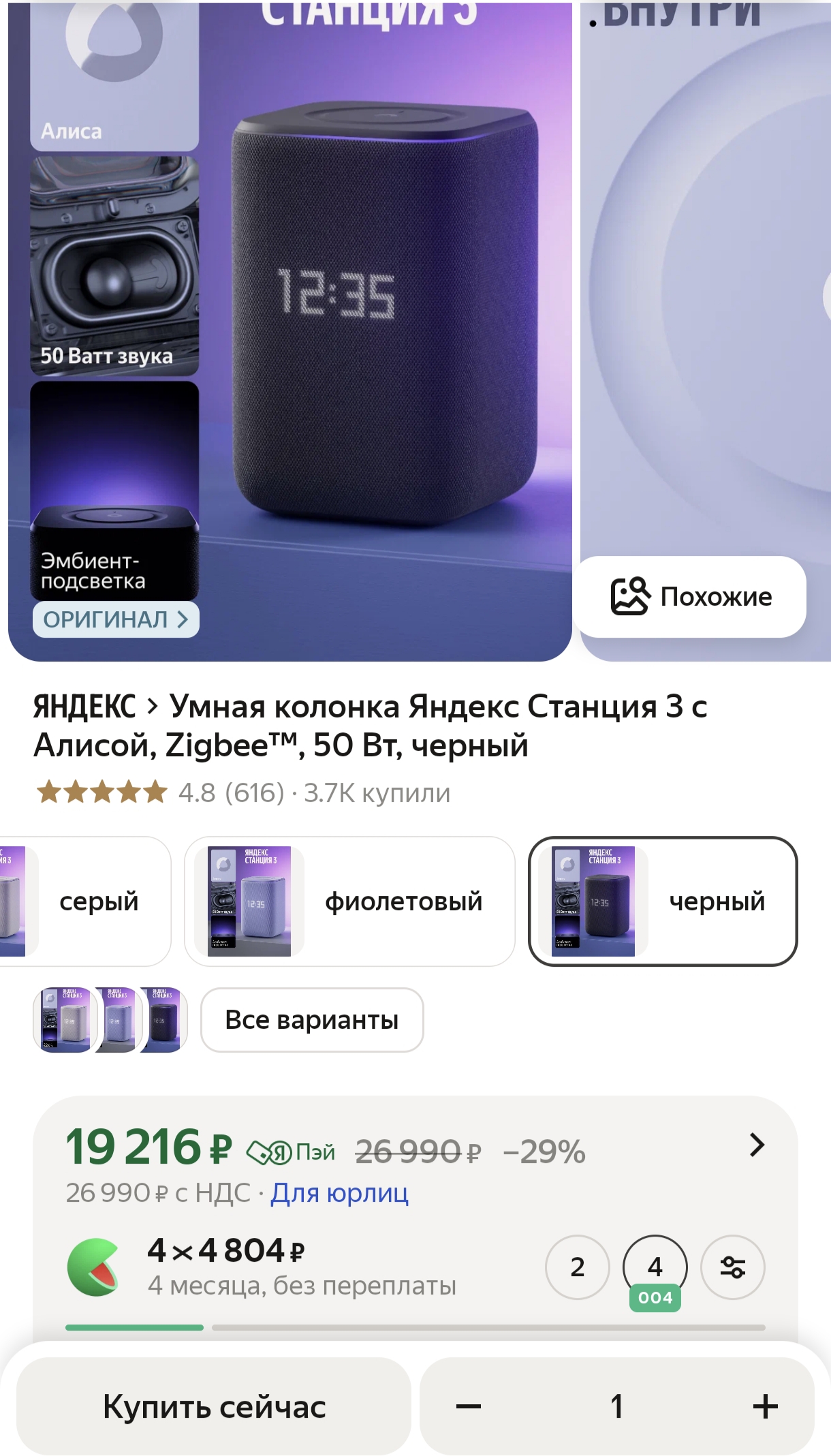Open the 50 Ватт звука image tile
Screen dimensions: 831x1456
tap(114, 266)
